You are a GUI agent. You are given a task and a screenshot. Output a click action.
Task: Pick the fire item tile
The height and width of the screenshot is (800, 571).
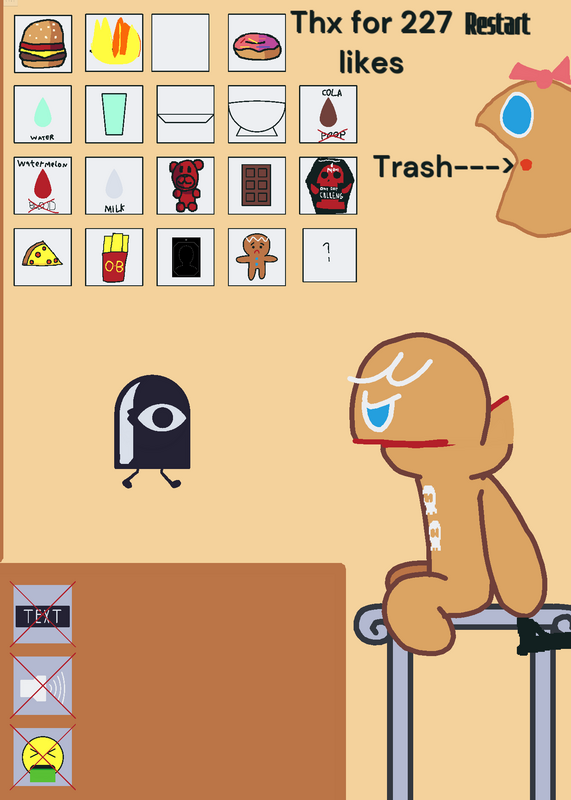point(114,43)
